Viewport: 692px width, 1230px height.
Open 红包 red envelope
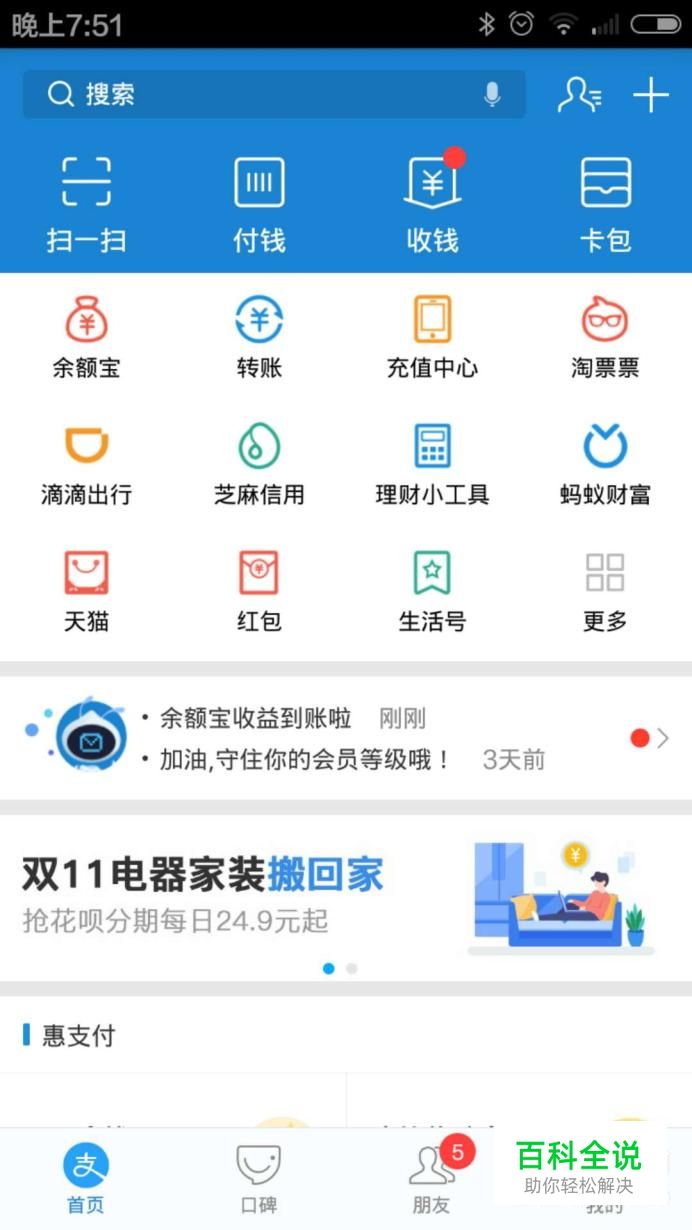pyautogui.click(x=259, y=591)
